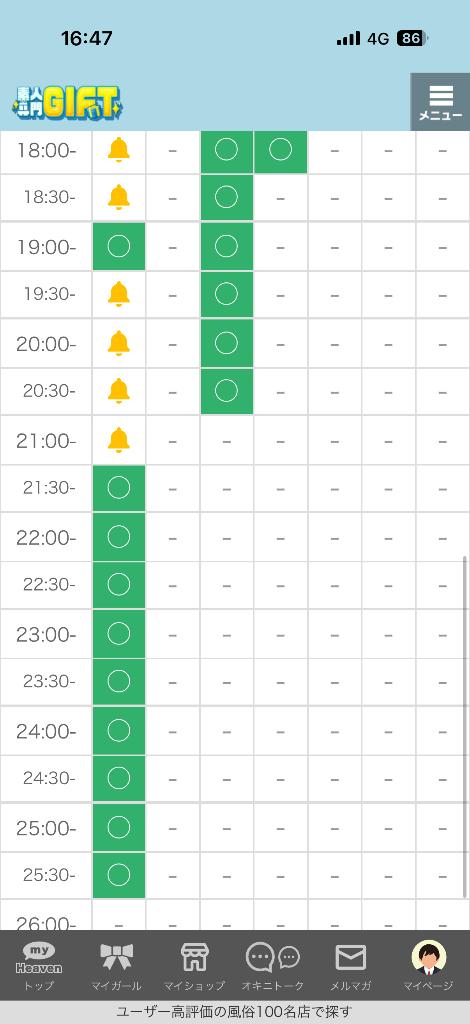Tap the GIFT shop logo header

point(67,103)
